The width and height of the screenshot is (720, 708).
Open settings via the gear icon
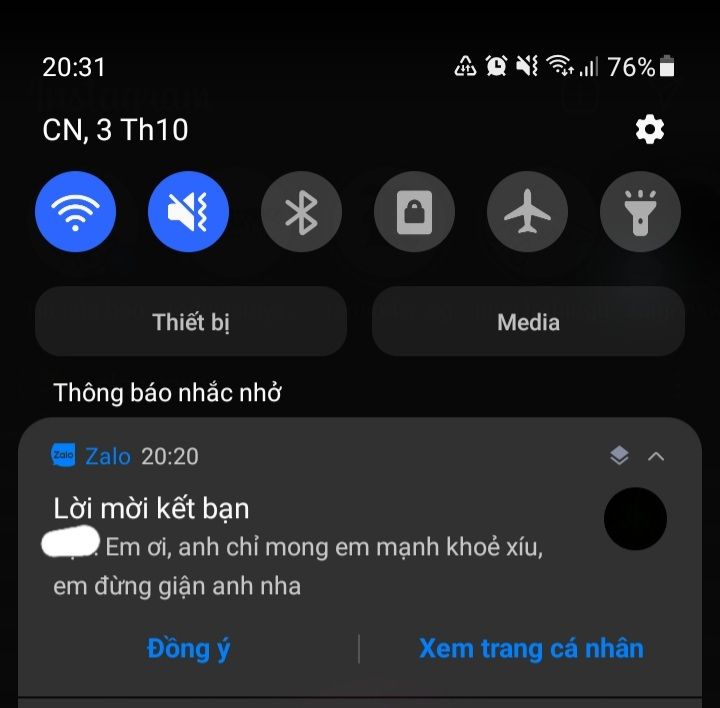pos(650,130)
